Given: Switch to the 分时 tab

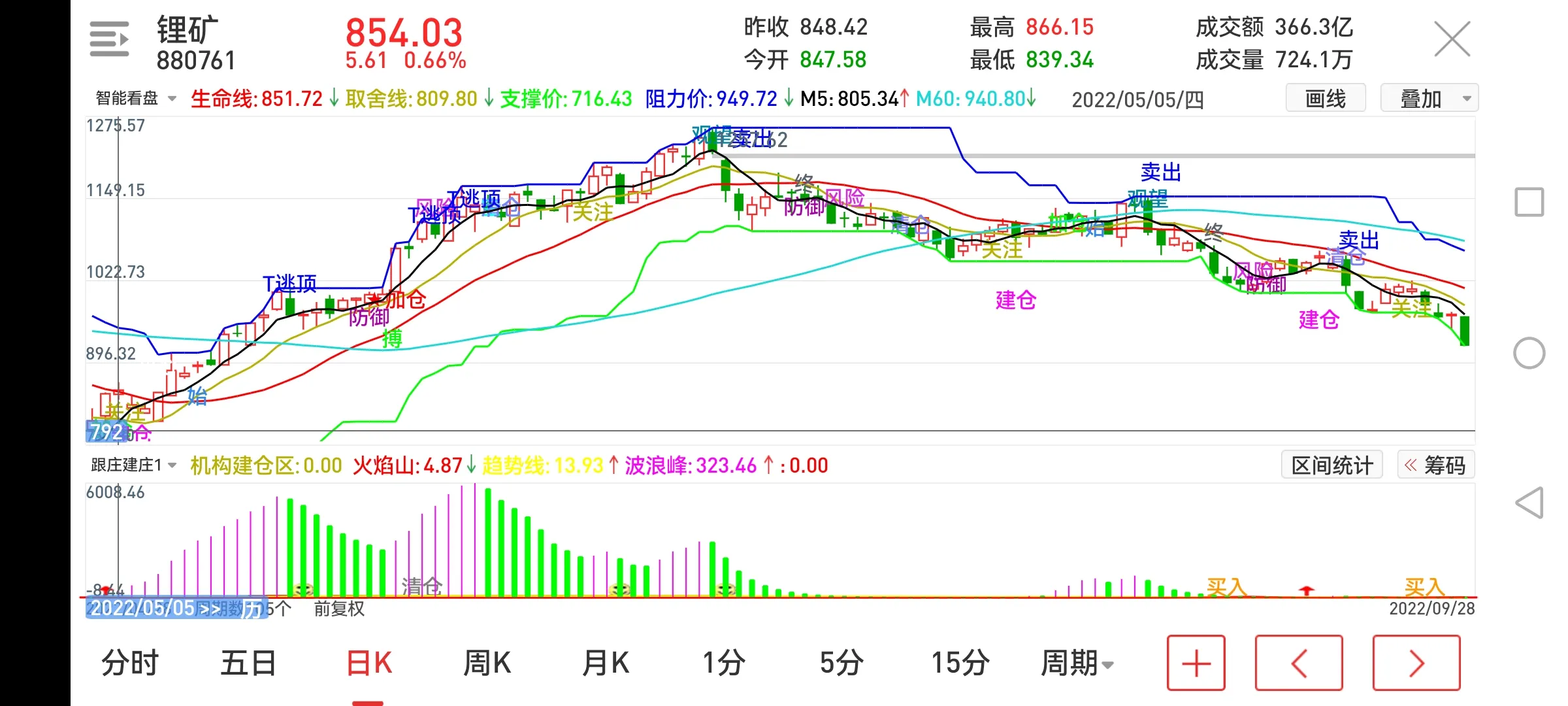Looking at the screenshot, I should [x=129, y=663].
